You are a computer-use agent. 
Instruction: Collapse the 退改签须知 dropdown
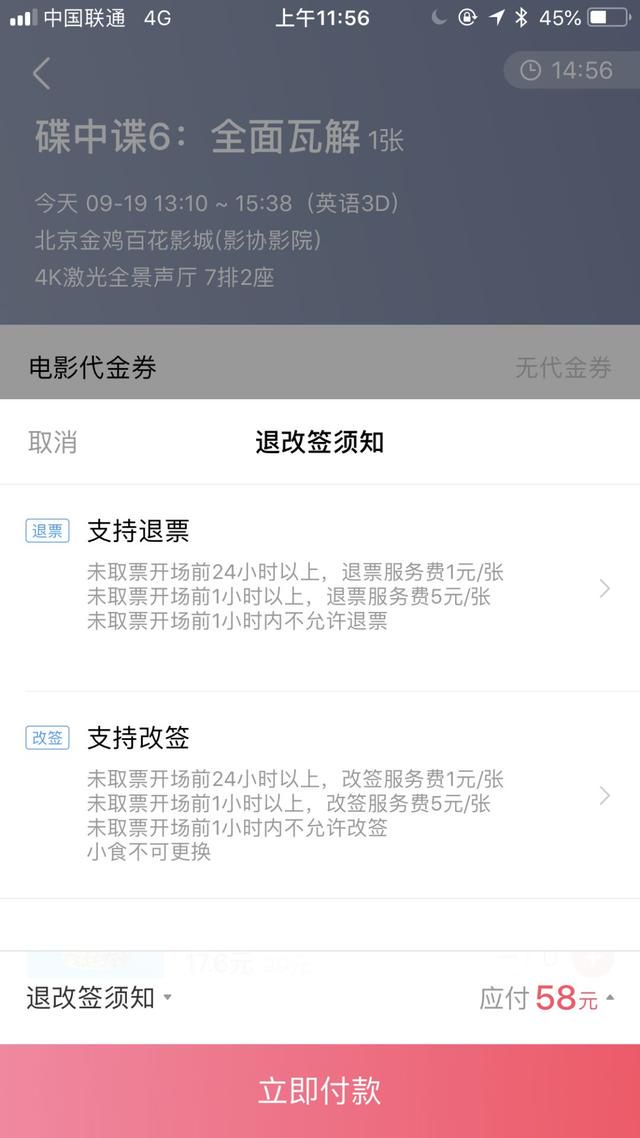coord(99,997)
